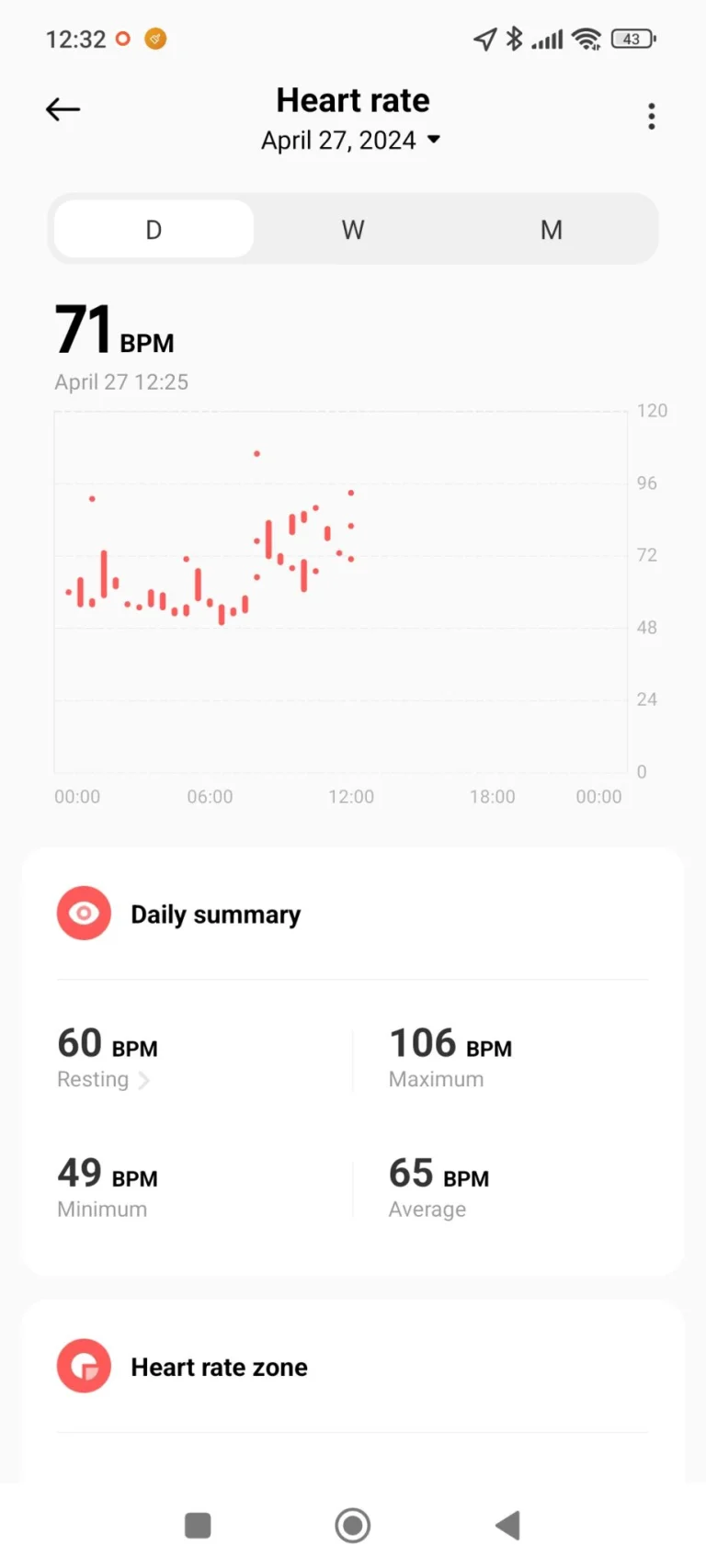Enable the W weekly view
The height and width of the screenshot is (1568, 706).
pyautogui.click(x=352, y=229)
